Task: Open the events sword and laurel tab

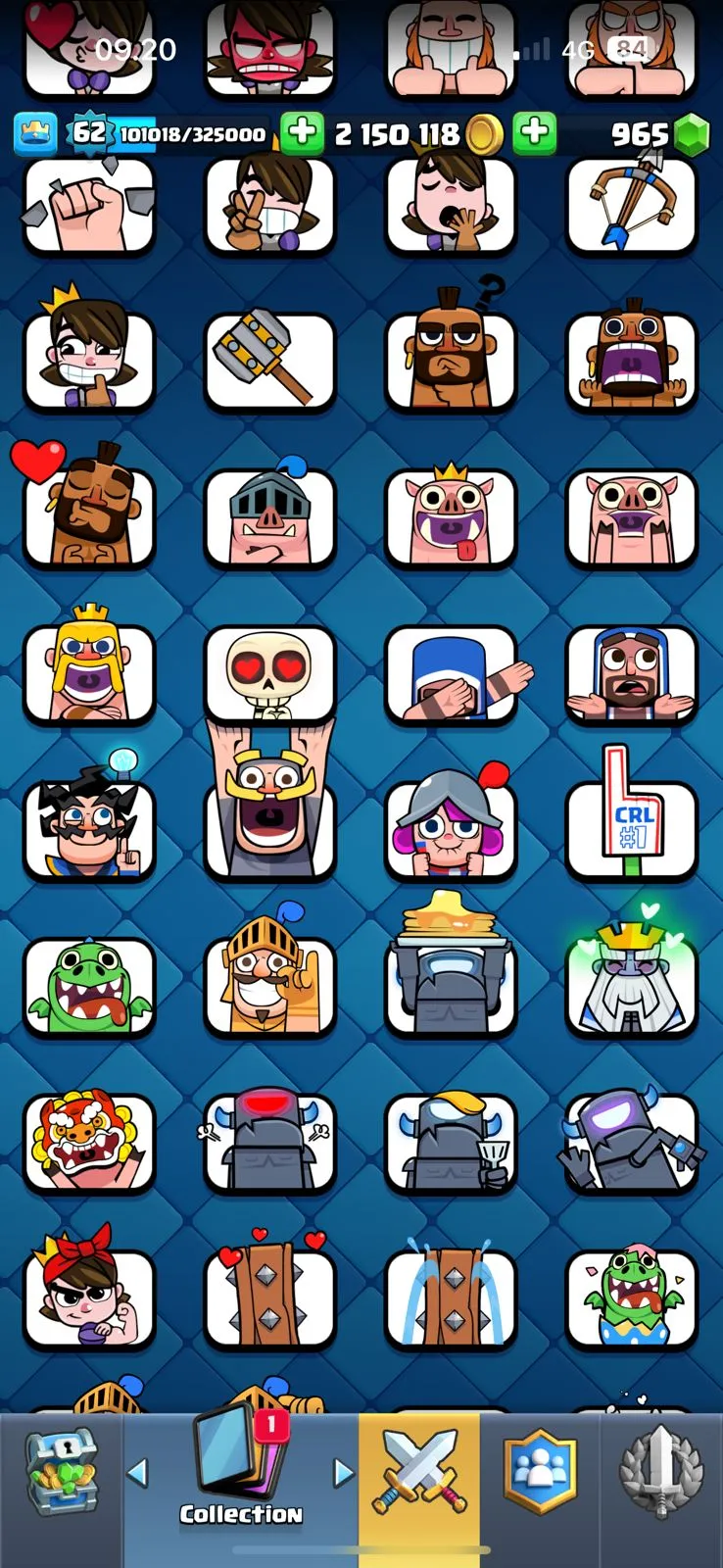Action: tap(662, 1472)
